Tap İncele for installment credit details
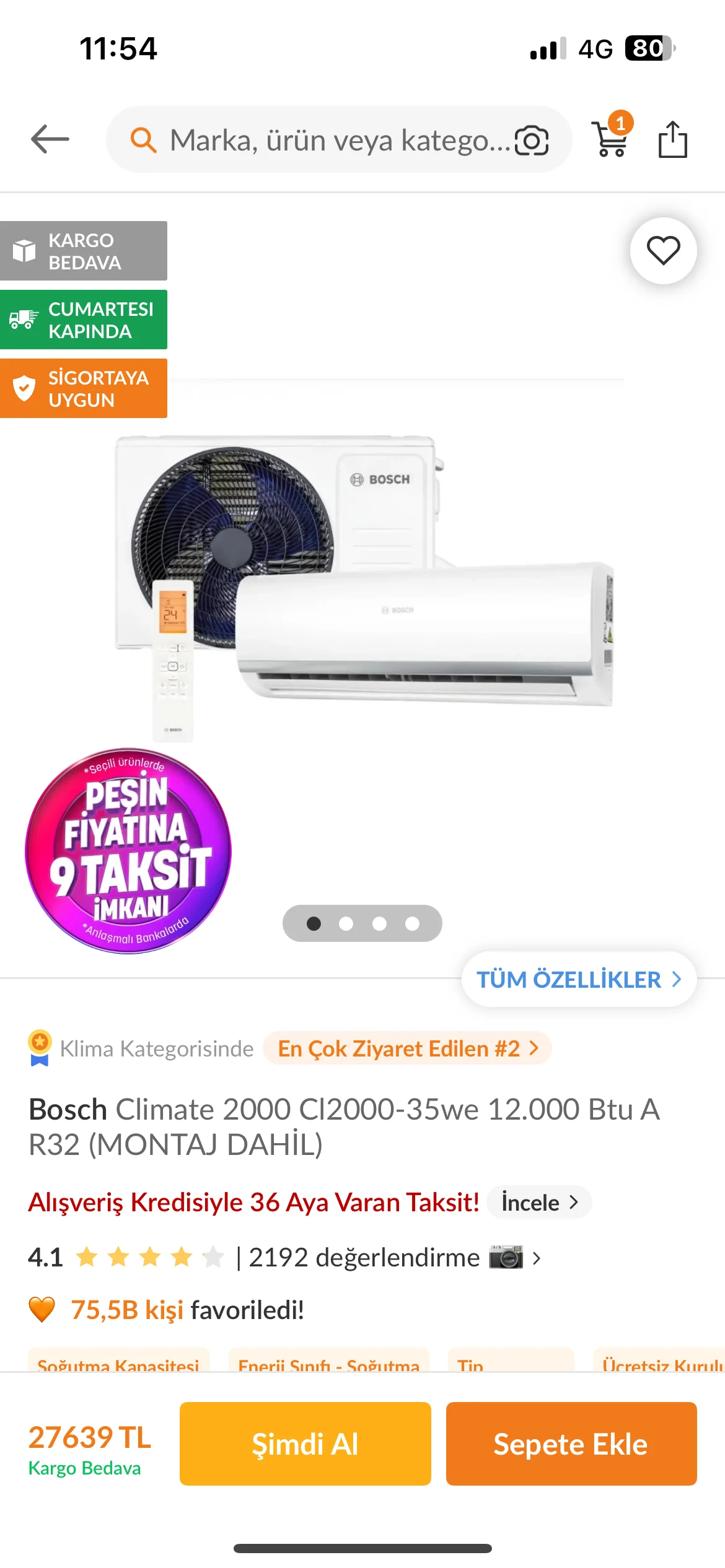Image resolution: width=725 pixels, height=1568 pixels. coord(539,1203)
